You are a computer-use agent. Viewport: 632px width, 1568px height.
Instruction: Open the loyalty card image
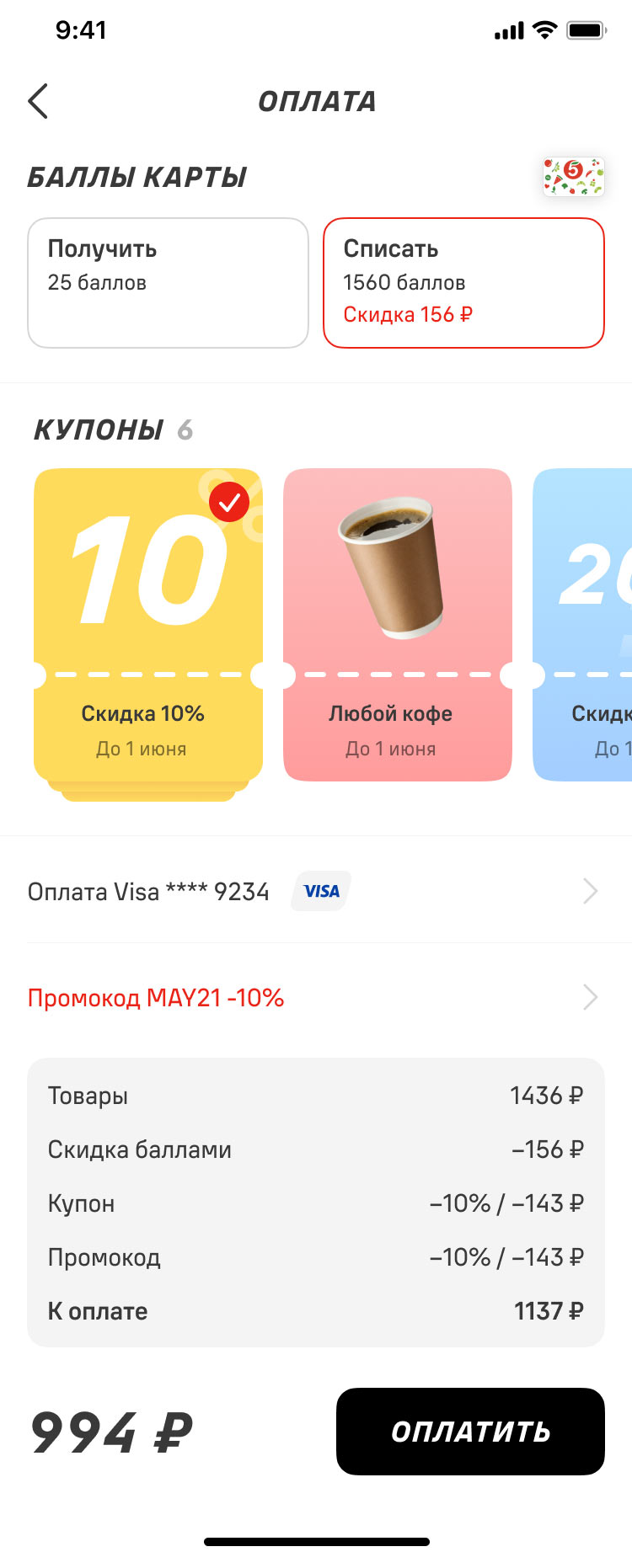pyautogui.click(x=574, y=177)
